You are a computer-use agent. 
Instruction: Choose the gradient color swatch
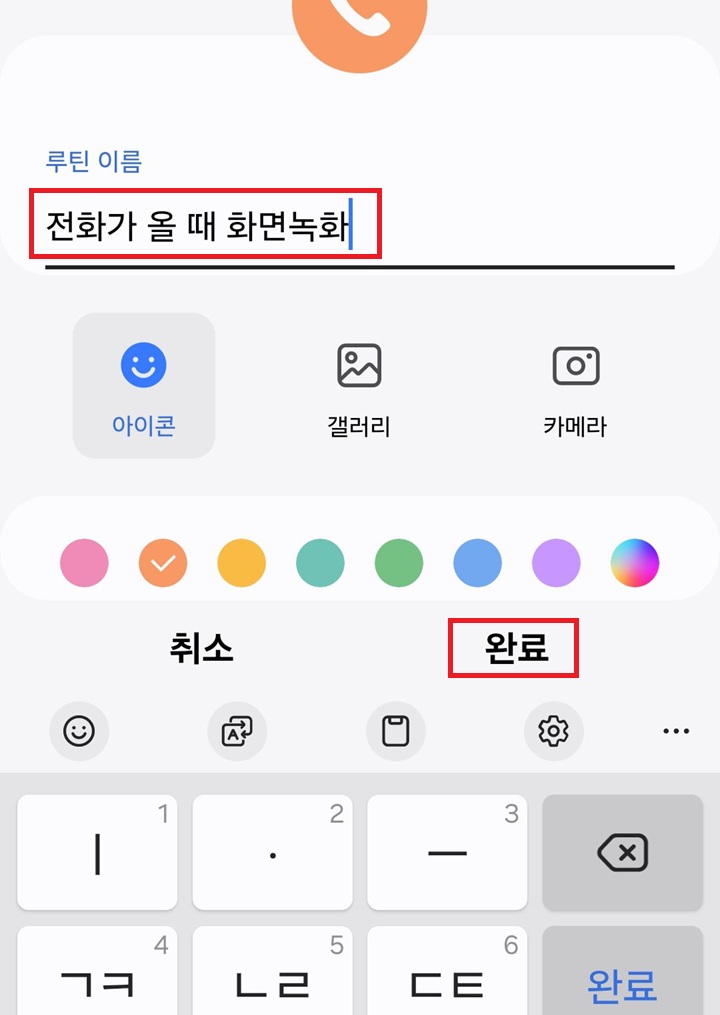(x=635, y=563)
